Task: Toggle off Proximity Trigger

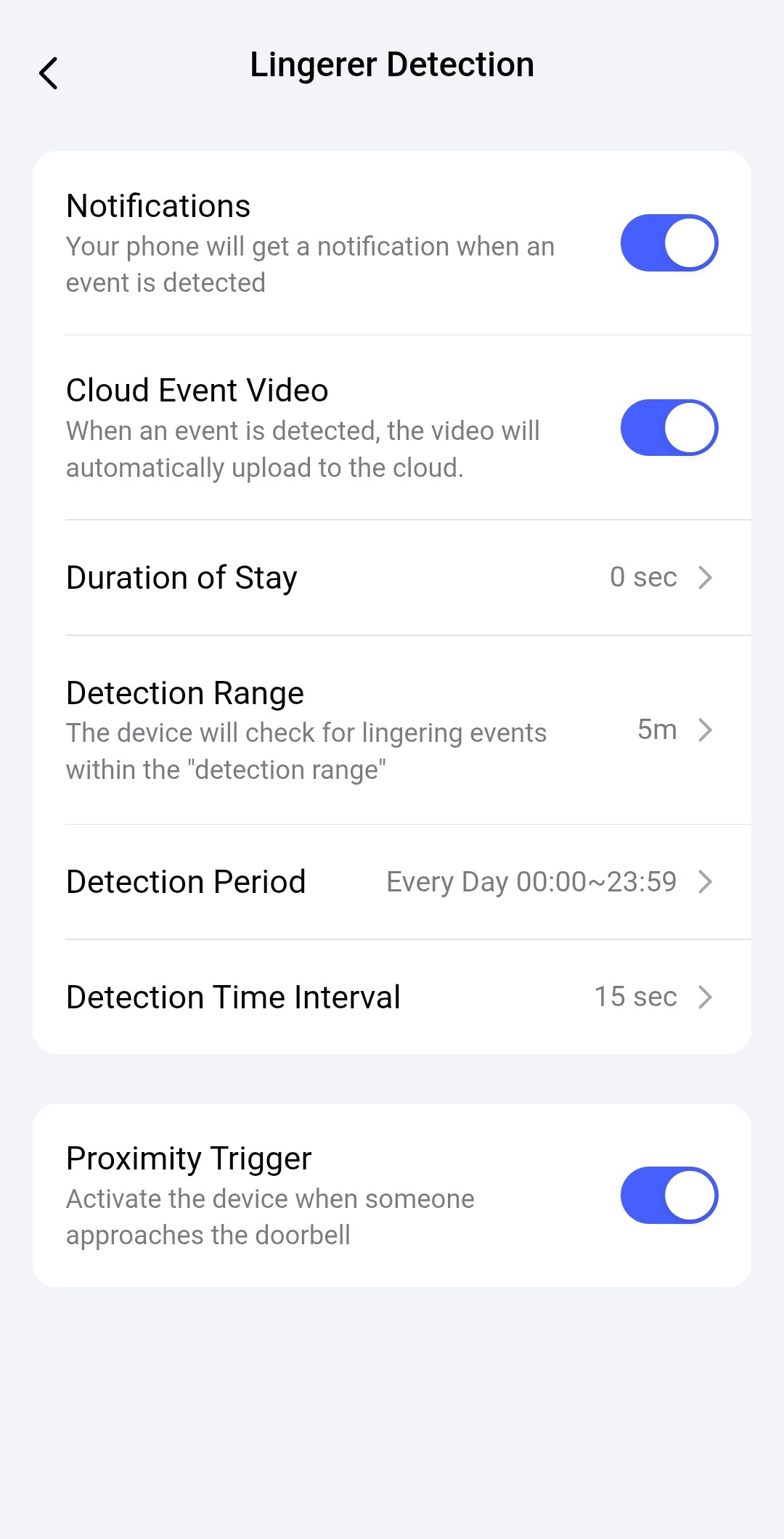Action: (669, 1196)
